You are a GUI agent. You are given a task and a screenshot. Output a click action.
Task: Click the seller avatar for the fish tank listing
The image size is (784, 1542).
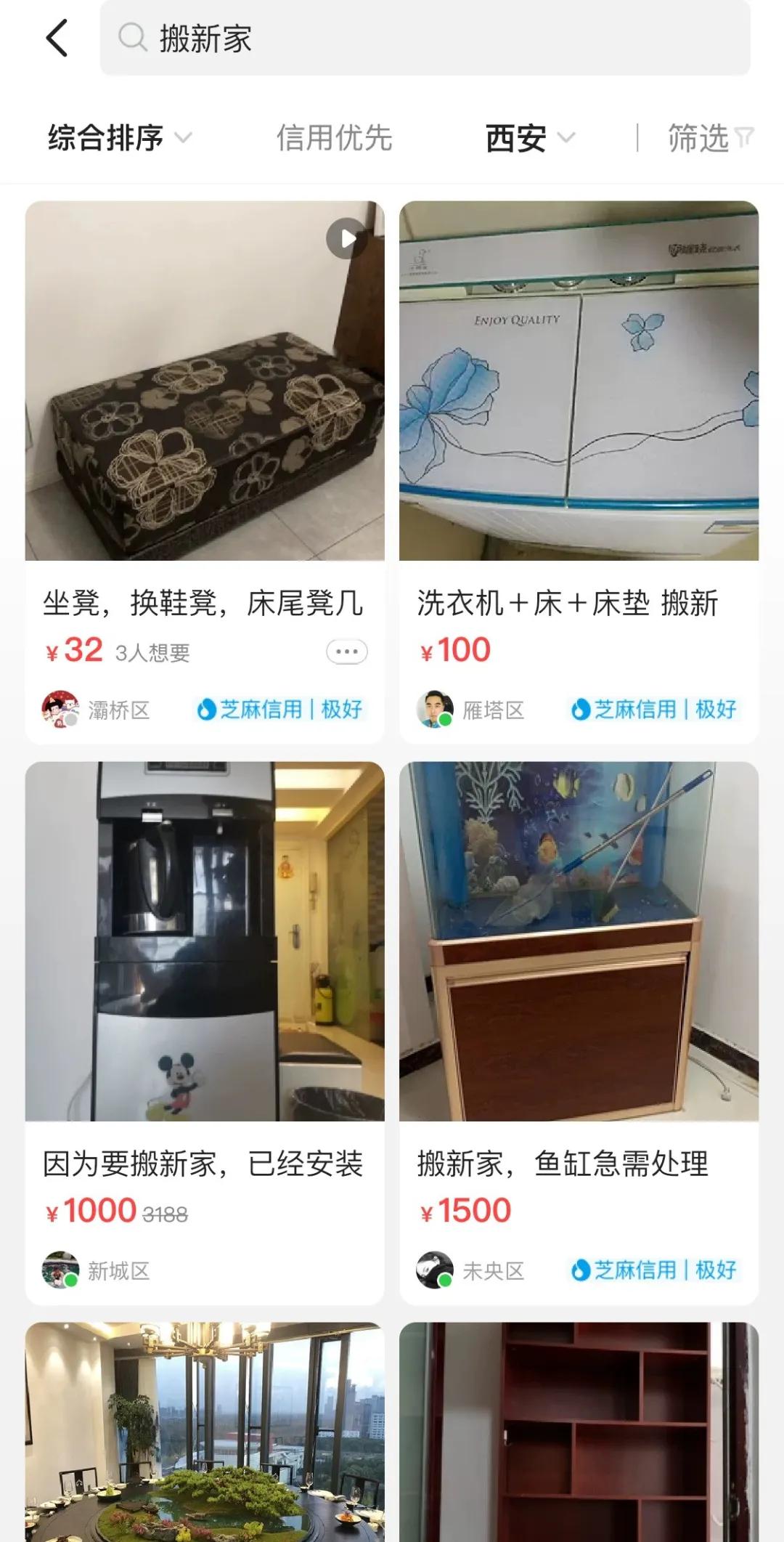tap(436, 1270)
